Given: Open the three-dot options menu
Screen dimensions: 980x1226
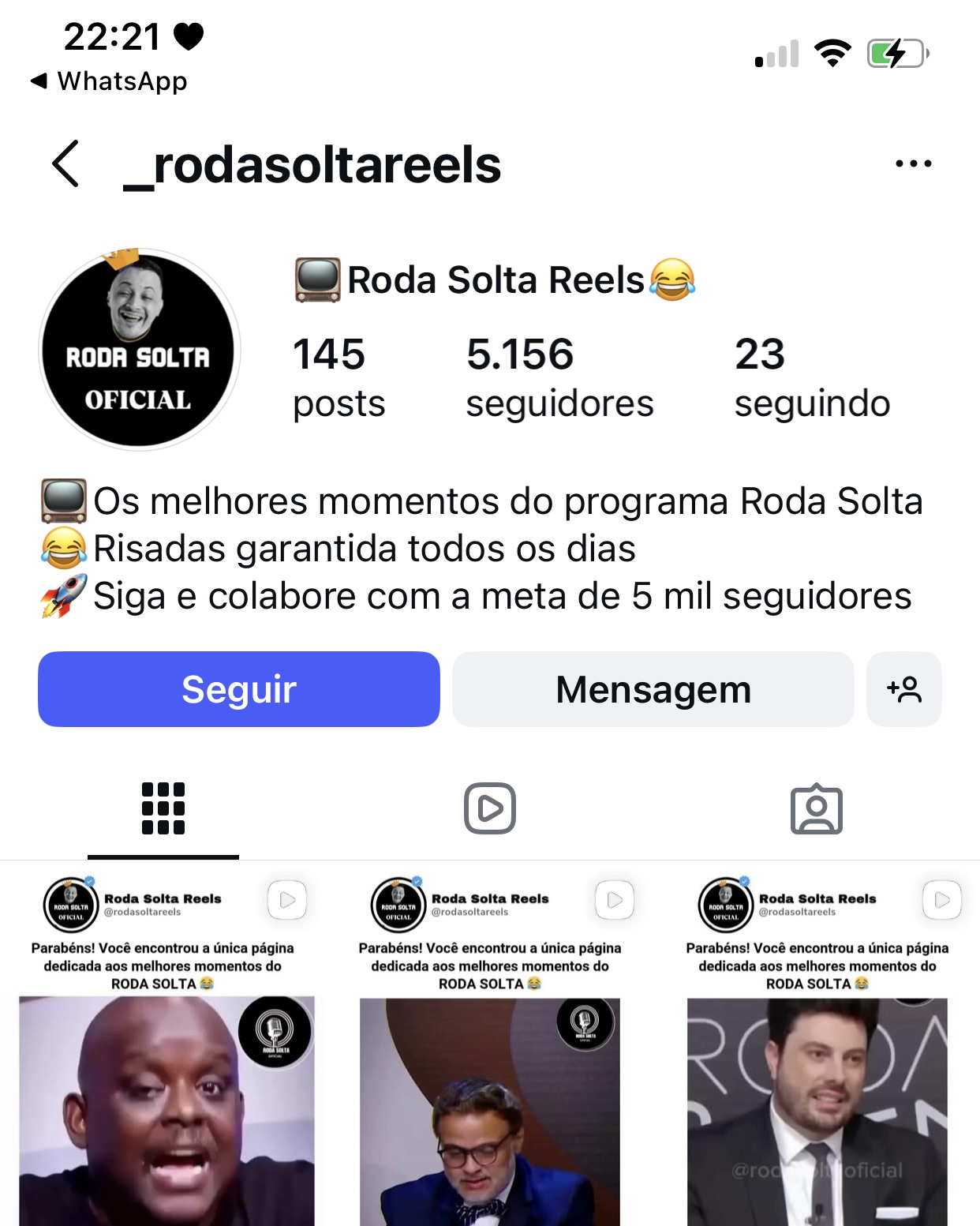Looking at the screenshot, I should [x=913, y=164].
